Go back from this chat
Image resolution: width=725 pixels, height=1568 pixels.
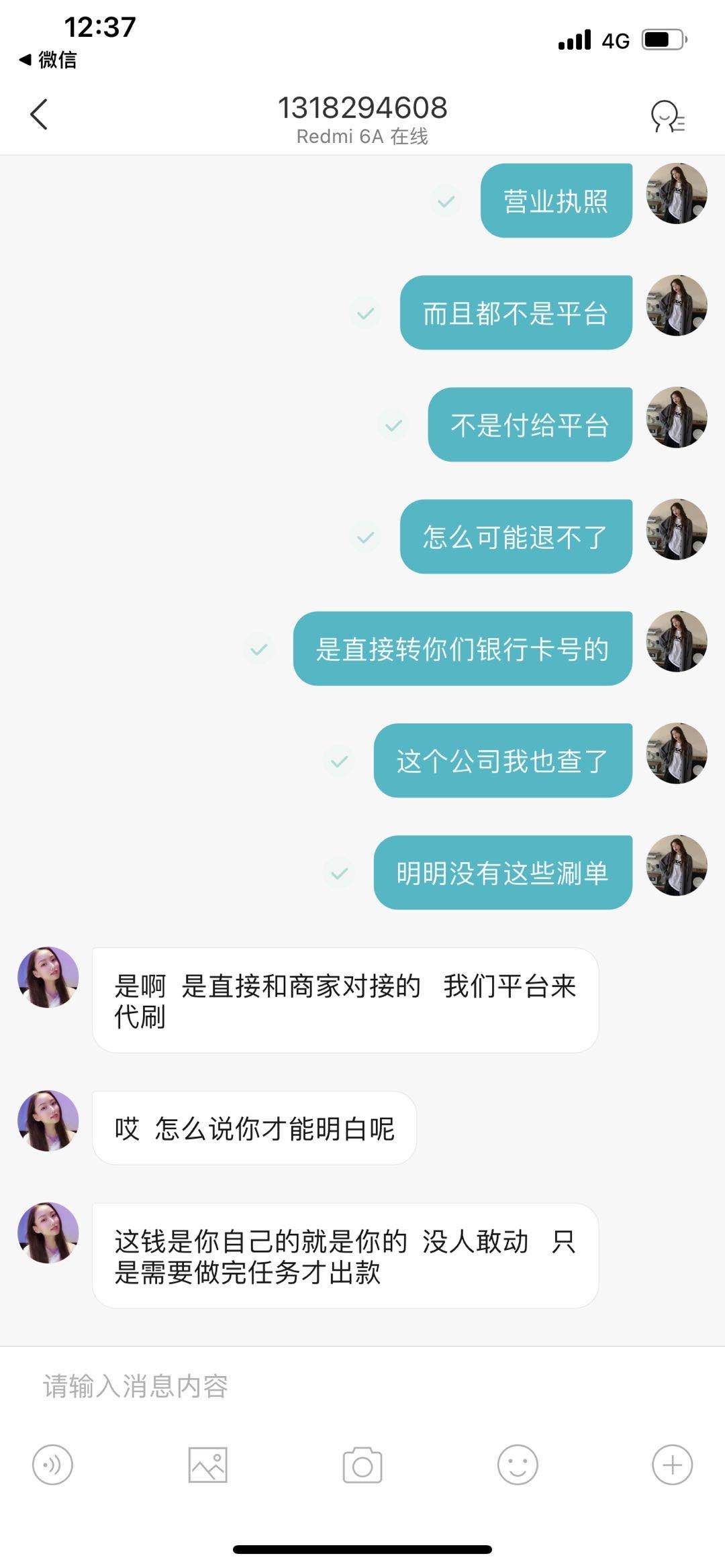[39, 114]
